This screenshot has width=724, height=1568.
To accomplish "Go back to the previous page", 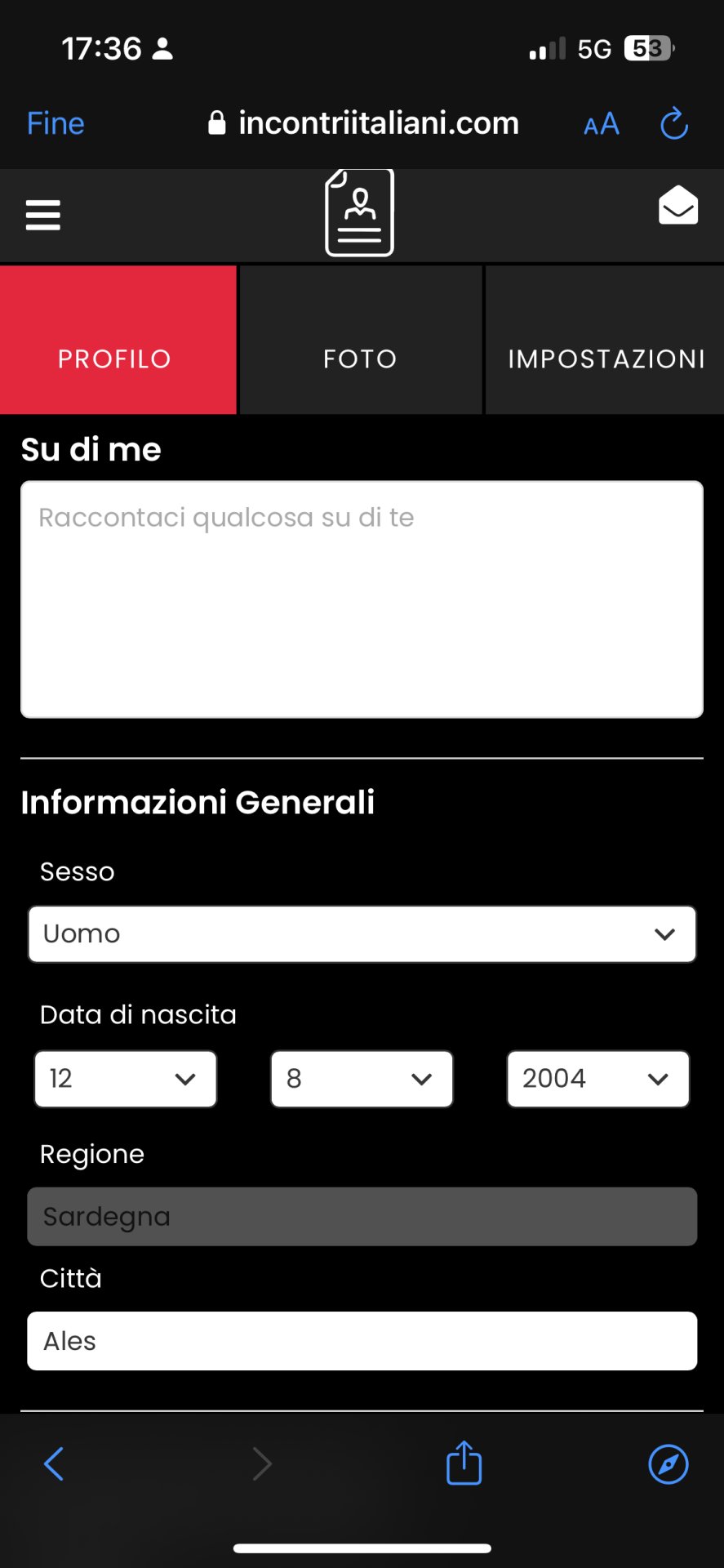I will click(x=54, y=1463).
